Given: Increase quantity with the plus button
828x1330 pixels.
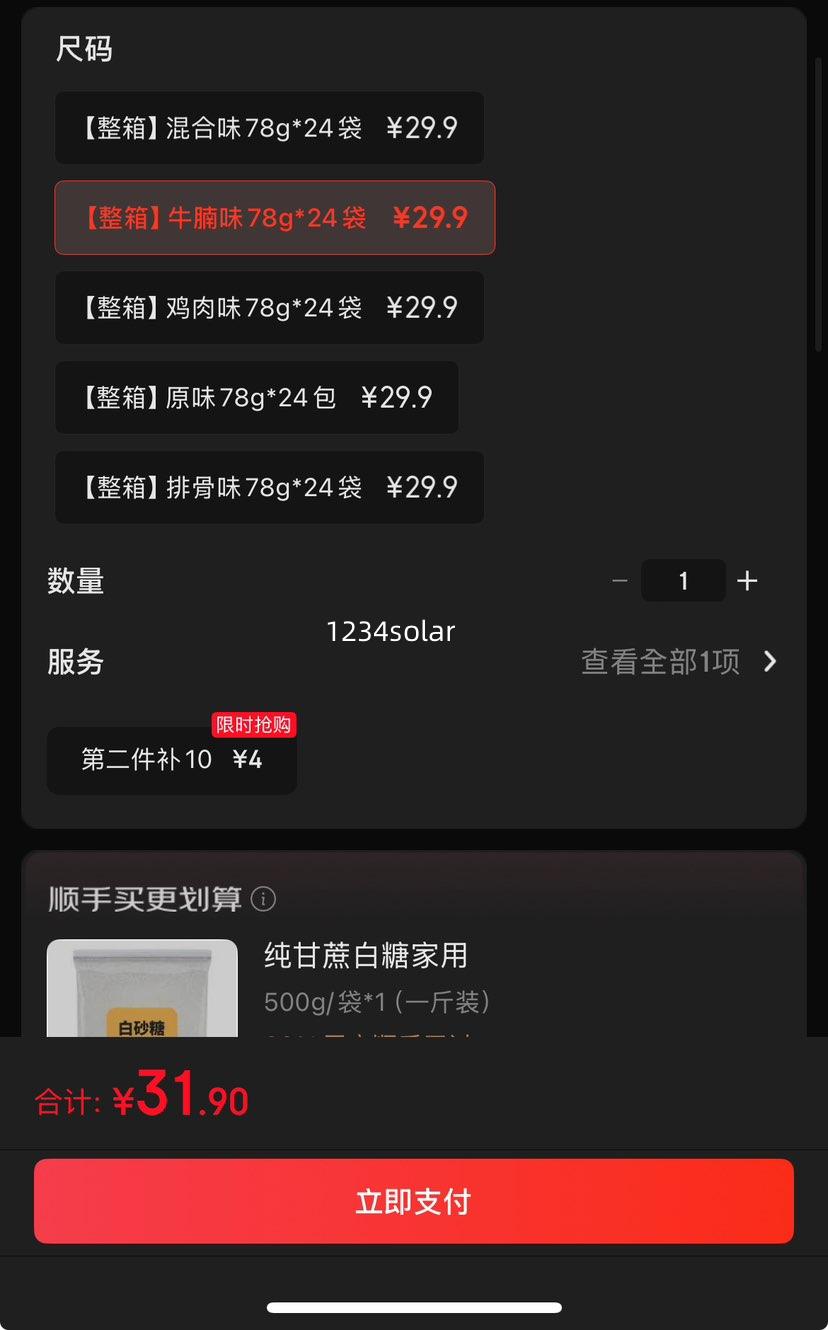Looking at the screenshot, I should [x=747, y=580].
